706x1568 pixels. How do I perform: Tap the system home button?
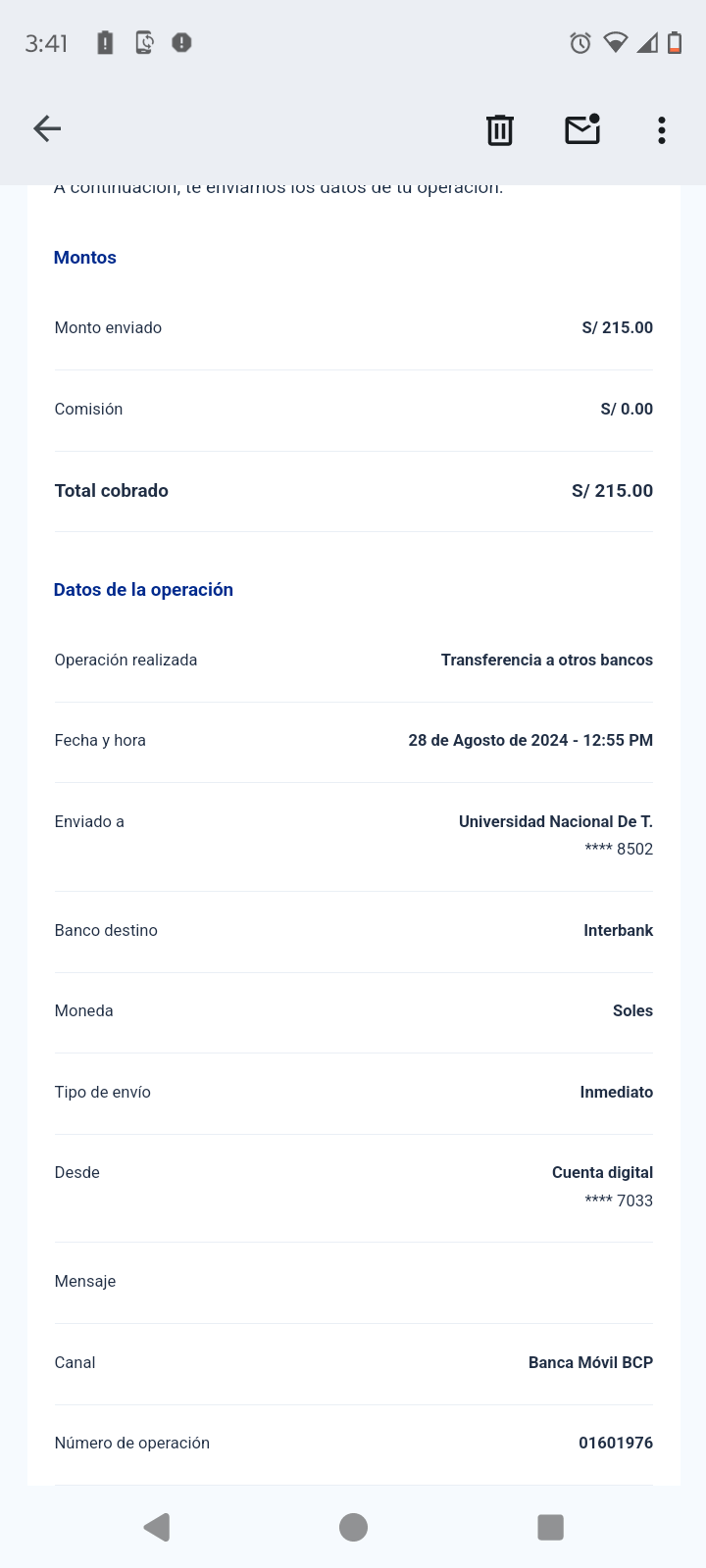click(x=353, y=1527)
